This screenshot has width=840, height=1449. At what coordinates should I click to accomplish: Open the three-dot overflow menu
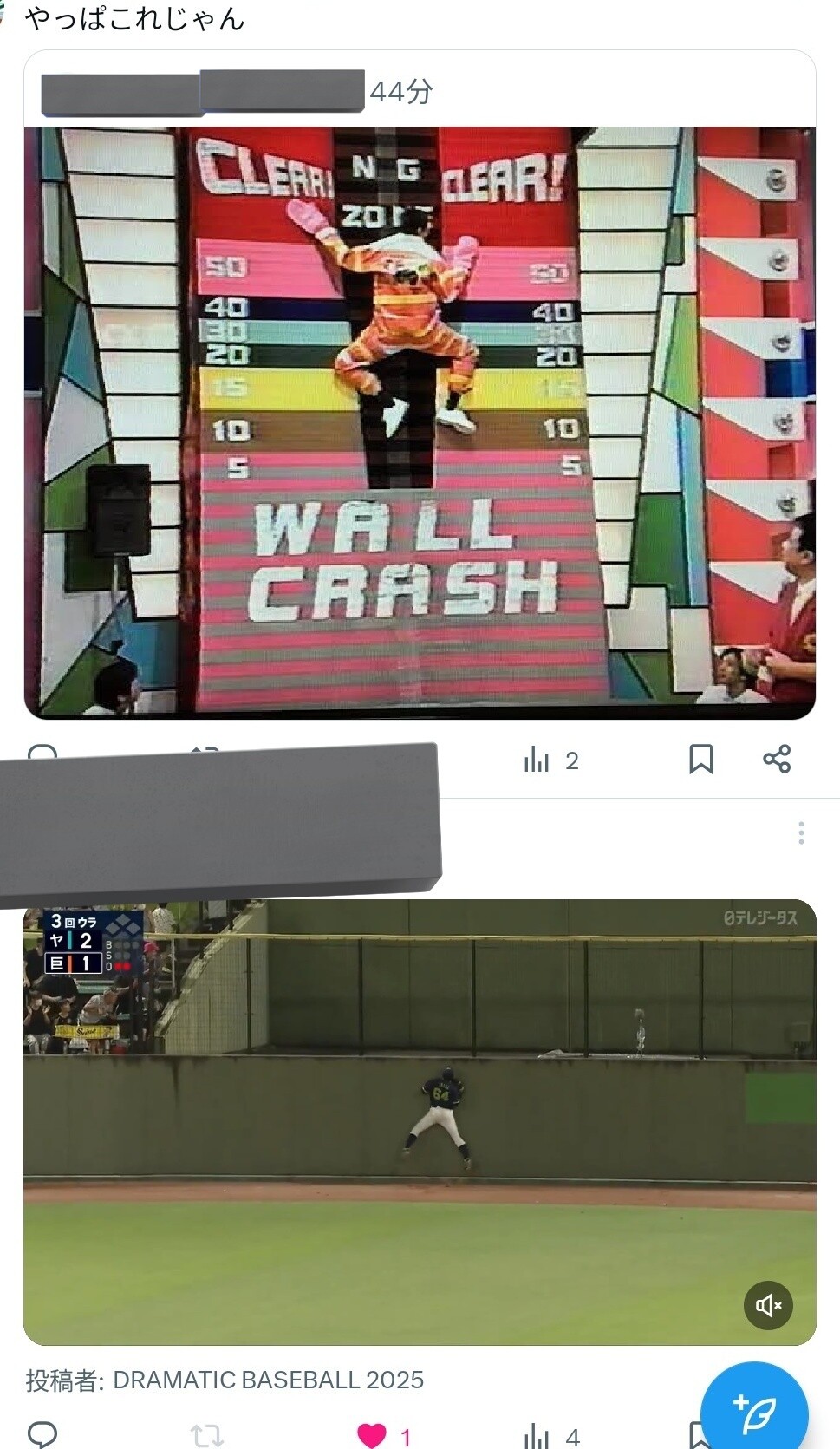801,833
